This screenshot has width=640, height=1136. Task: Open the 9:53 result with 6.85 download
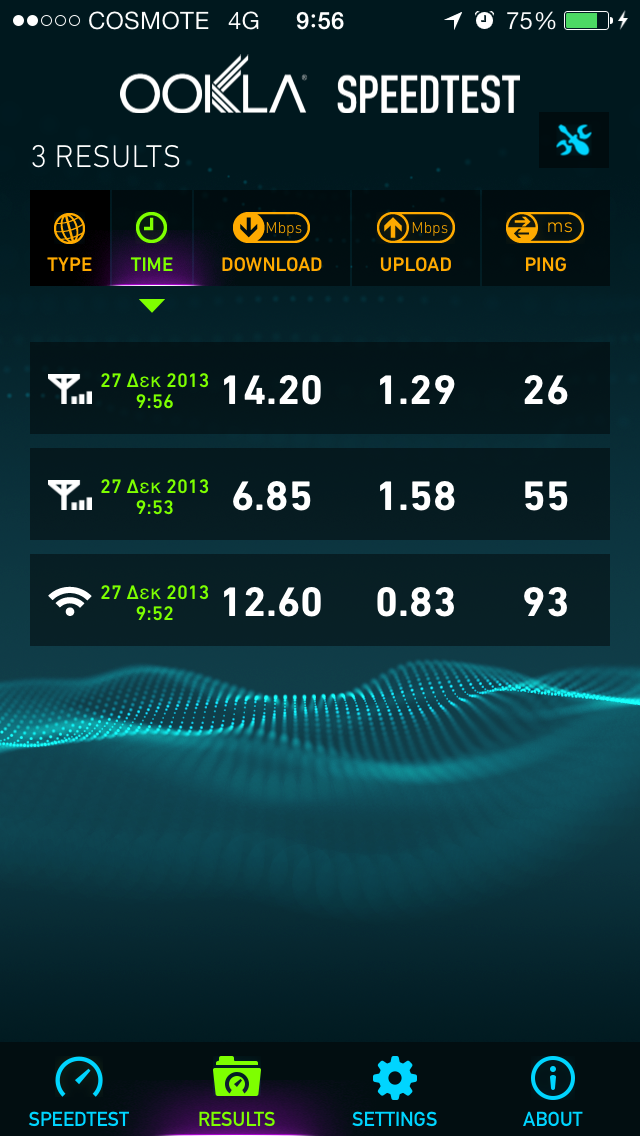tap(320, 494)
